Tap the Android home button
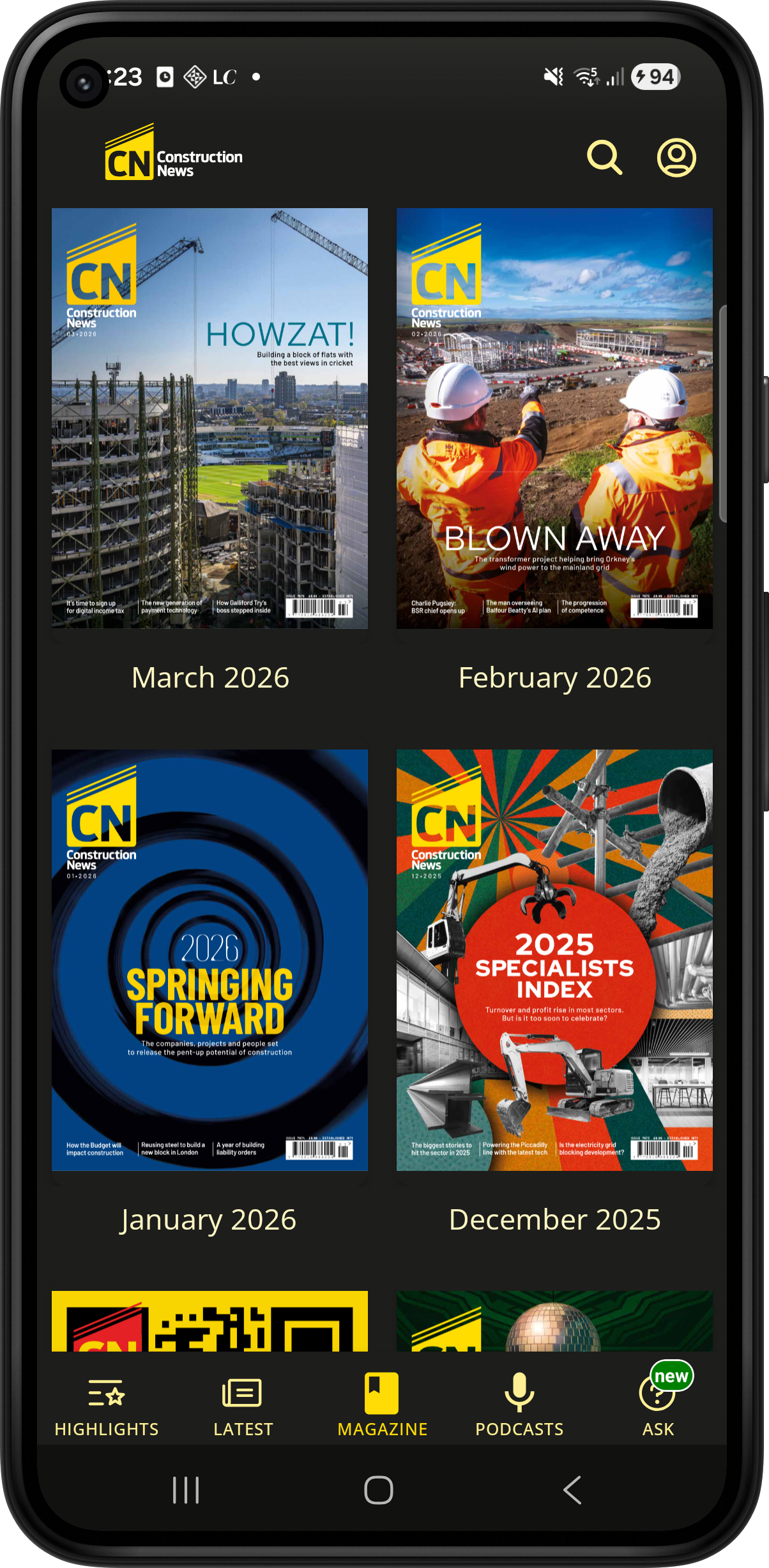The width and height of the screenshot is (769, 1568). pos(378,1490)
